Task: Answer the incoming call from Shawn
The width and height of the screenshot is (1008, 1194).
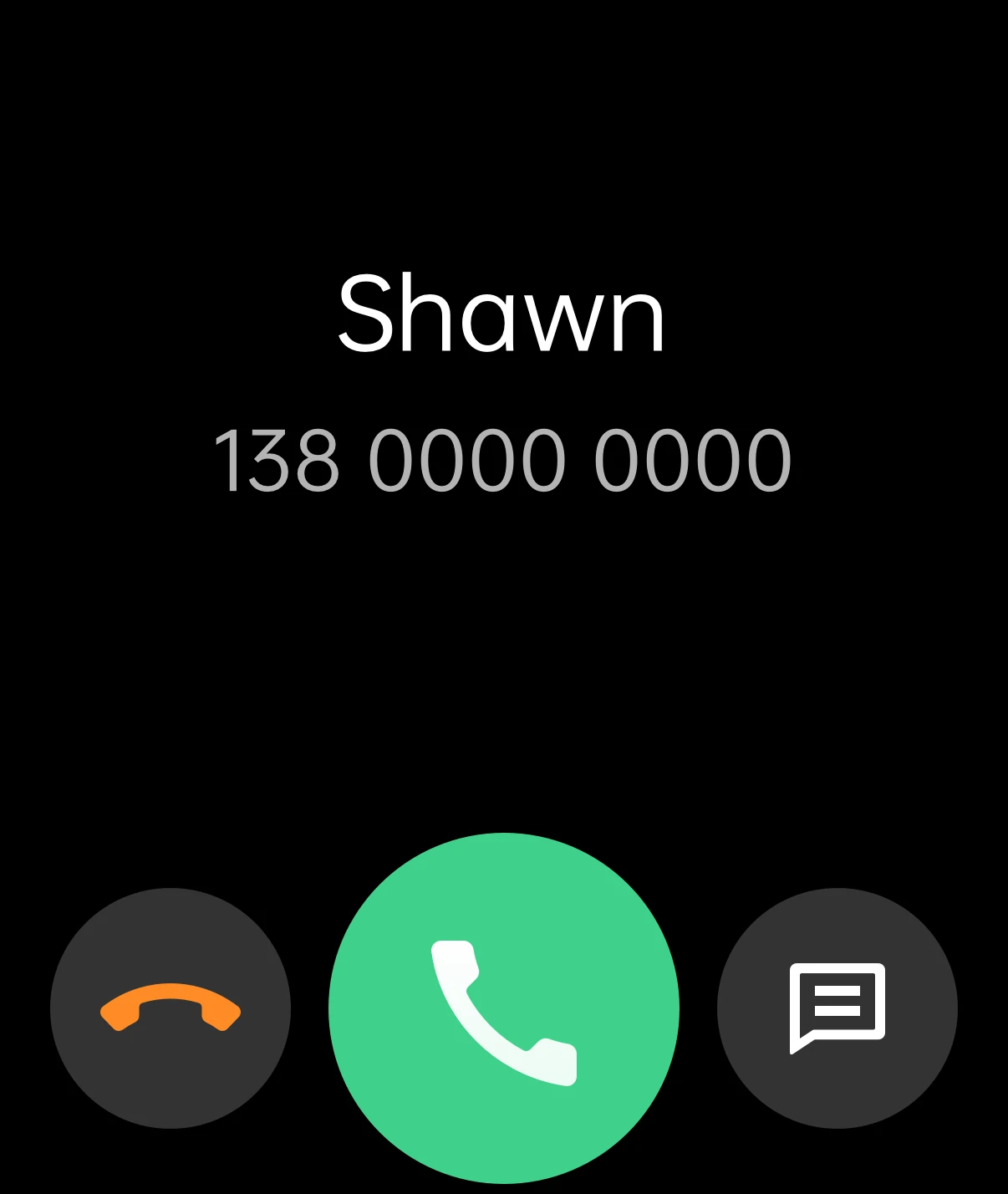Action: pyautogui.click(x=503, y=1008)
